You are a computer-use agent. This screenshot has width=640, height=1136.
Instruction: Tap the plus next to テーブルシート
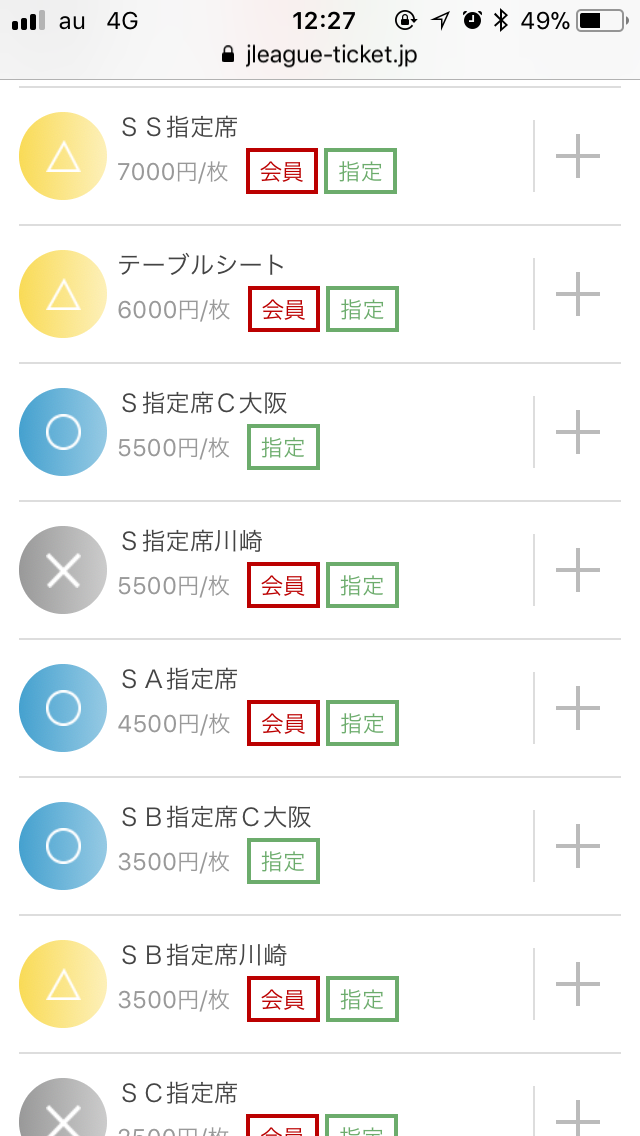click(578, 294)
